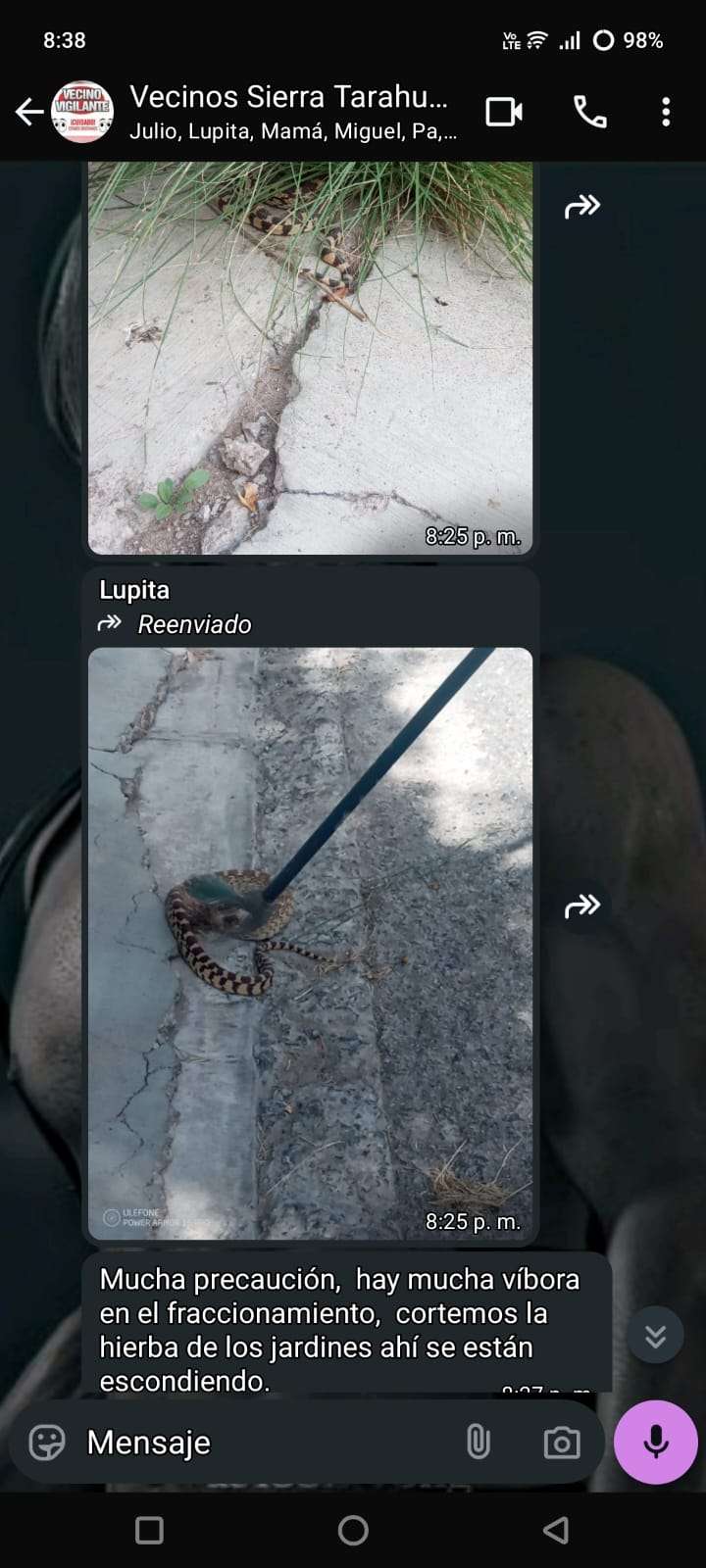Open the emoji and sticker picker

(x=46, y=1443)
